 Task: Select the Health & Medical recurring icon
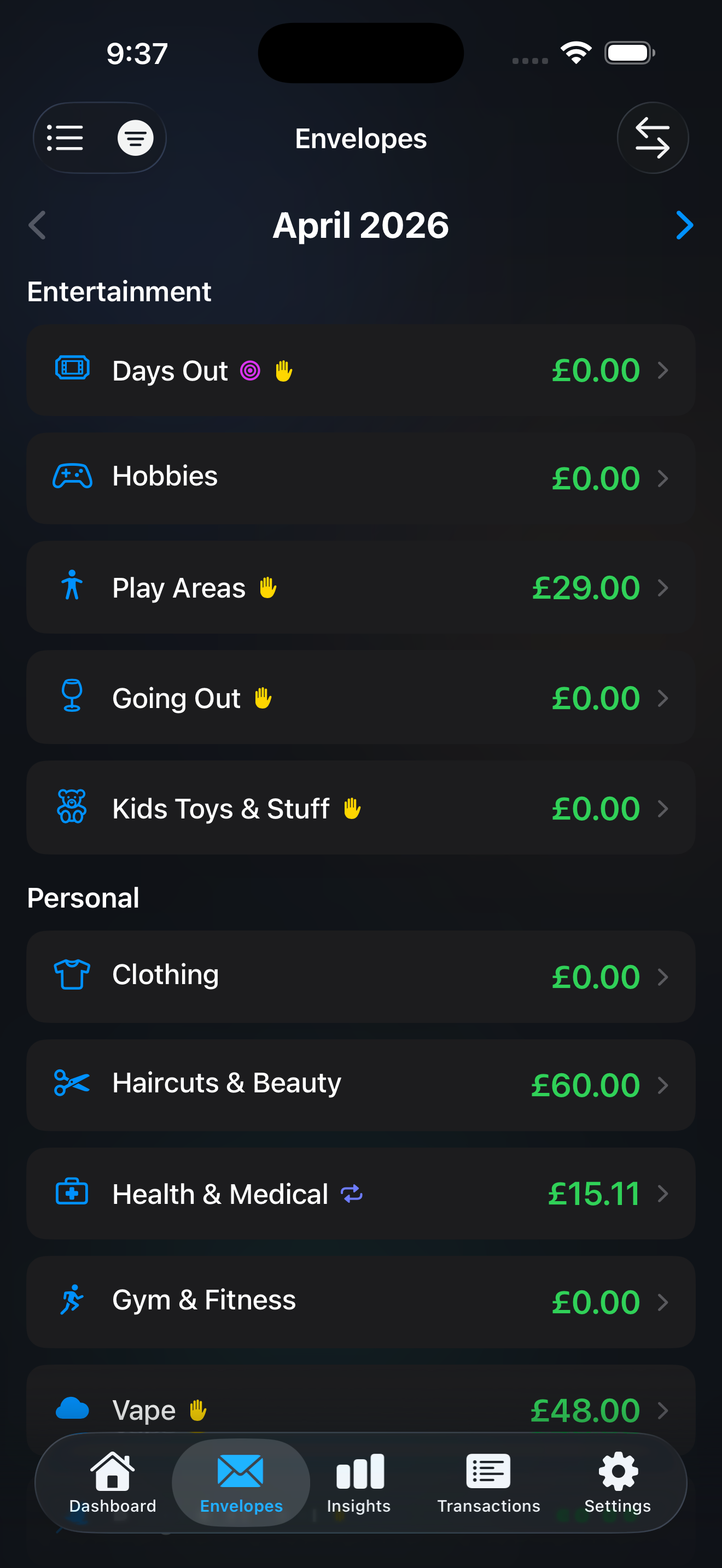pyautogui.click(x=351, y=1193)
